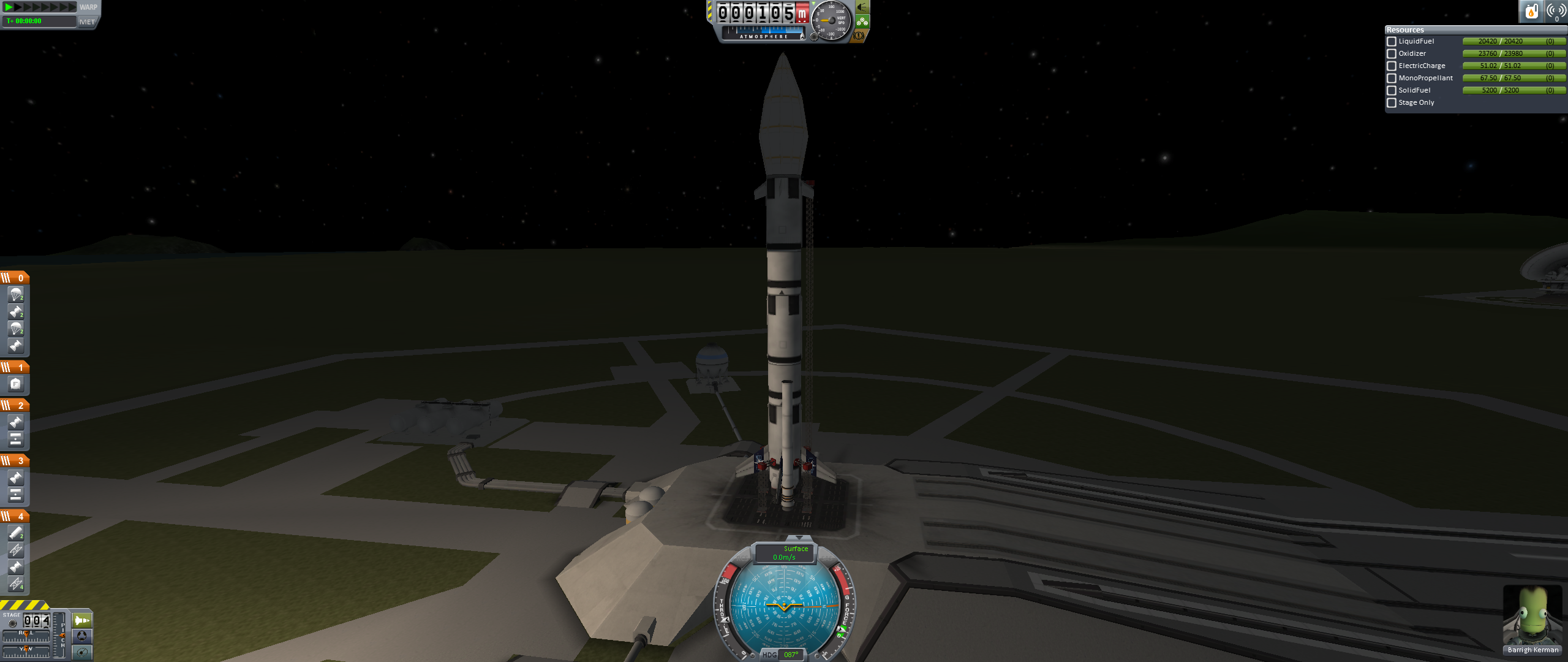Tick the MonoPropellant checkbox
Screen dimensions: 1568x662
[1392, 78]
